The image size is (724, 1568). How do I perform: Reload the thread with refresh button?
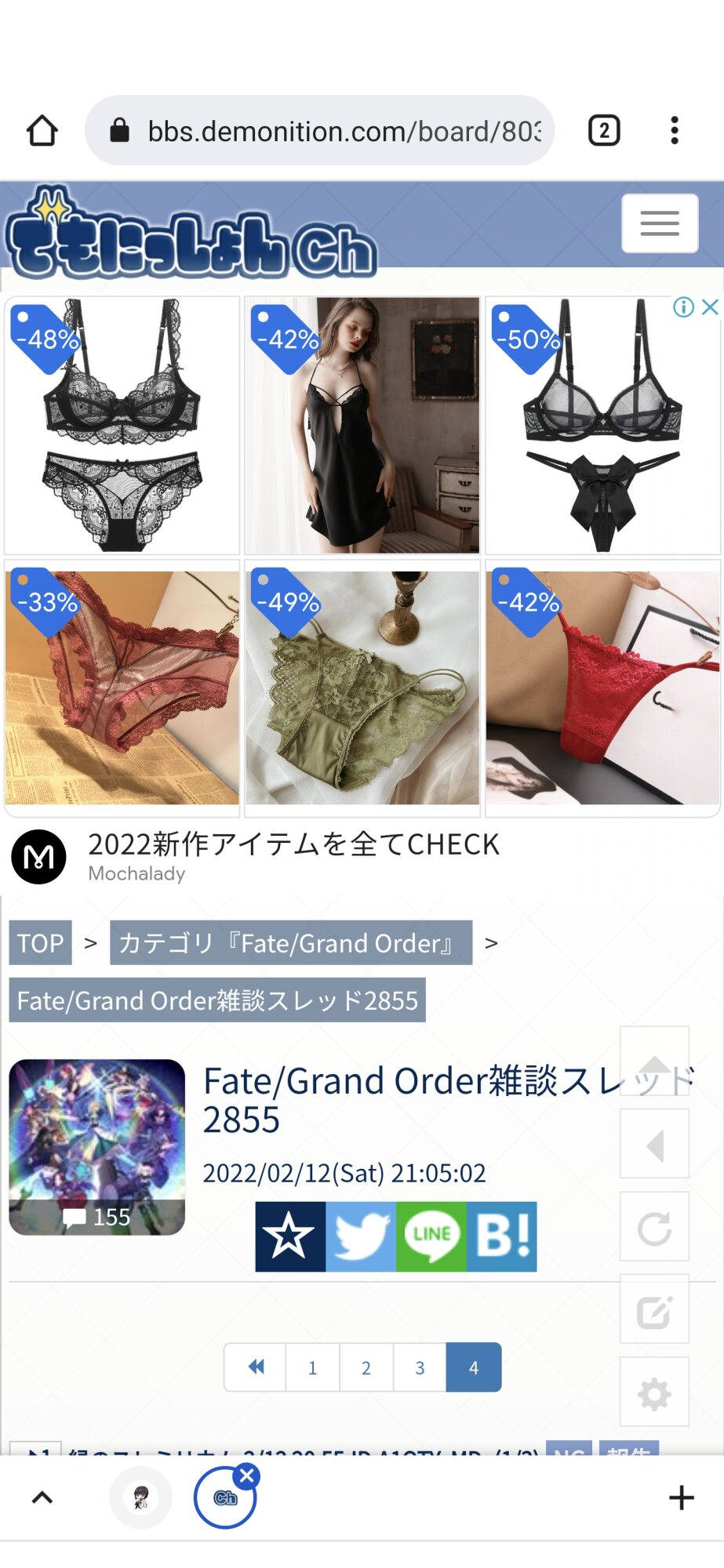pyautogui.click(x=654, y=1227)
